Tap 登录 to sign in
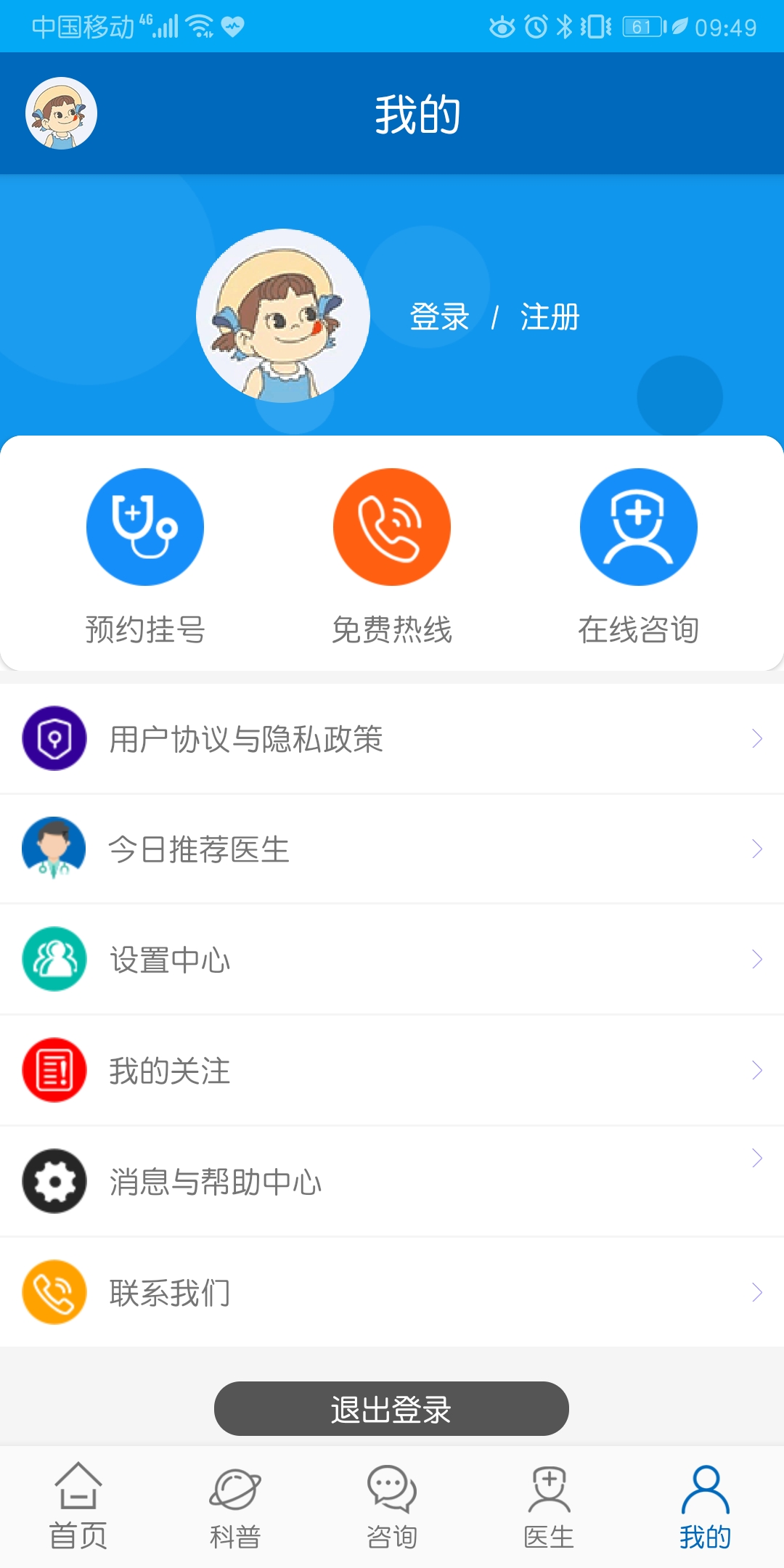This screenshot has height=1568, width=784. click(438, 316)
